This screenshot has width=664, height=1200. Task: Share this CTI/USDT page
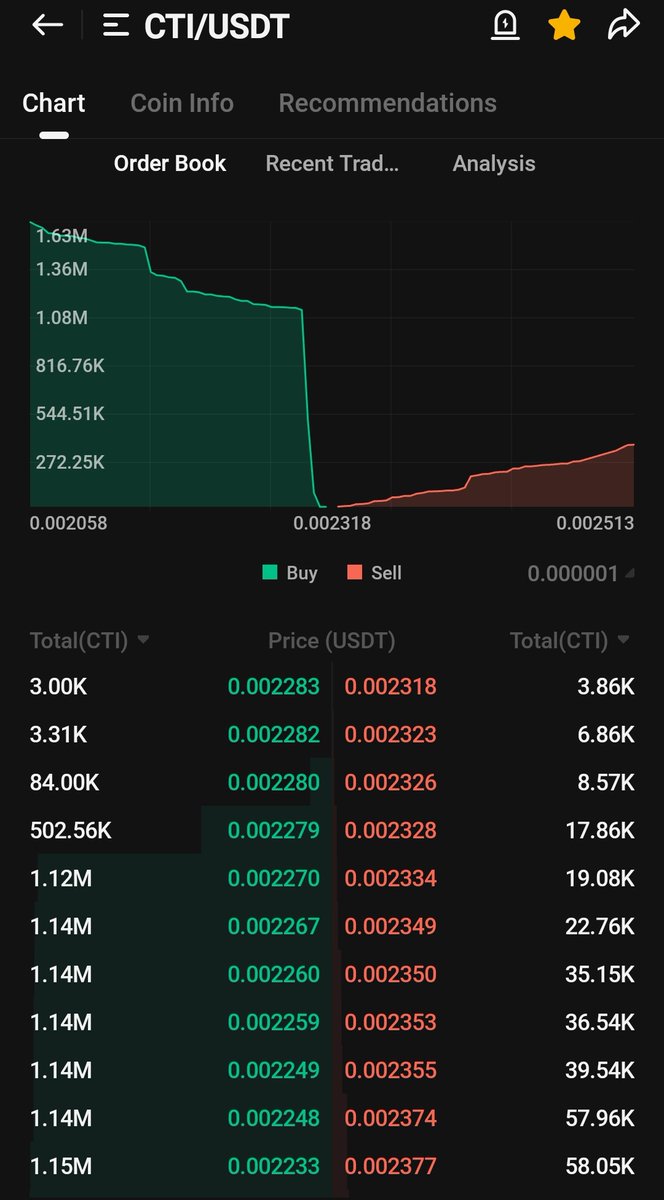tap(623, 26)
